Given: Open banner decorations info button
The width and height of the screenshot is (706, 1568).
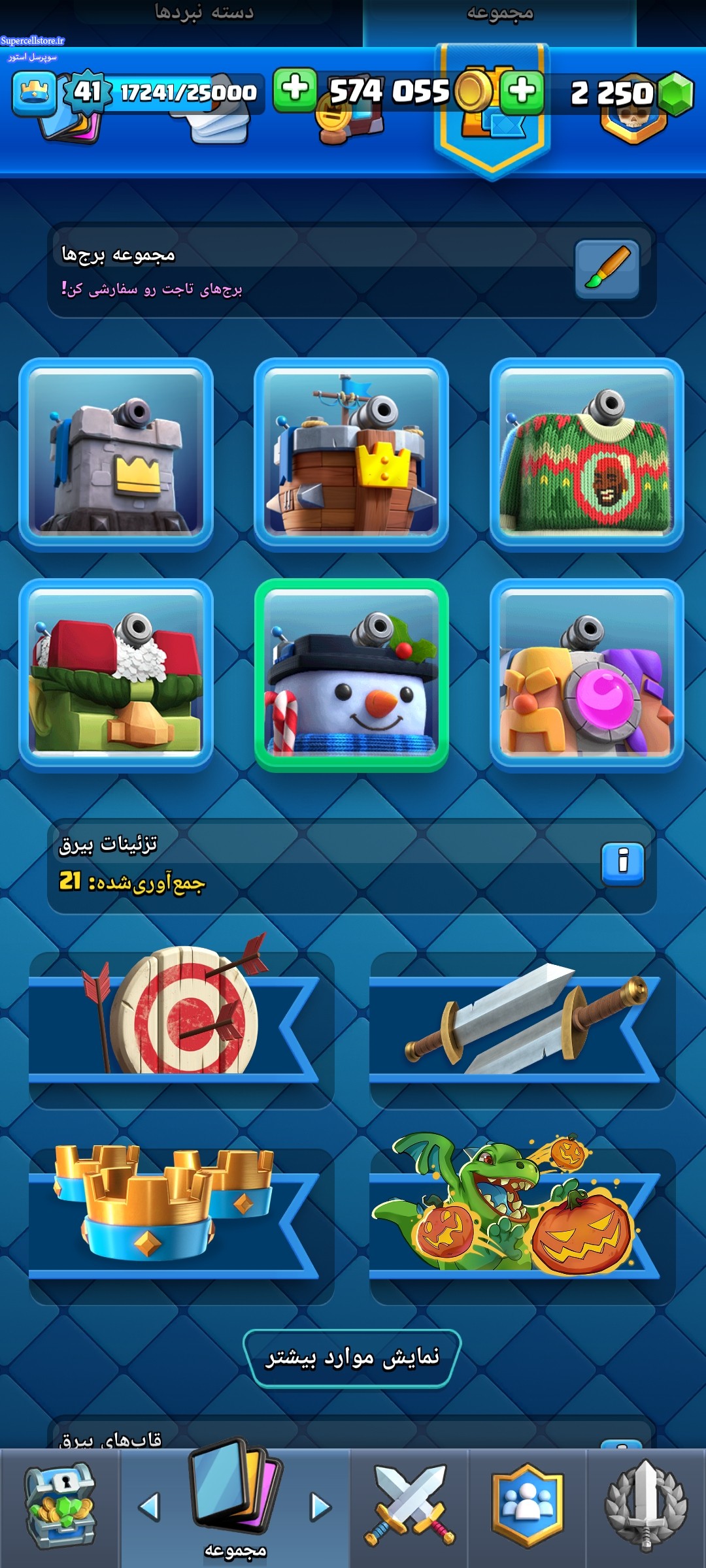Looking at the screenshot, I should coord(622,864).
